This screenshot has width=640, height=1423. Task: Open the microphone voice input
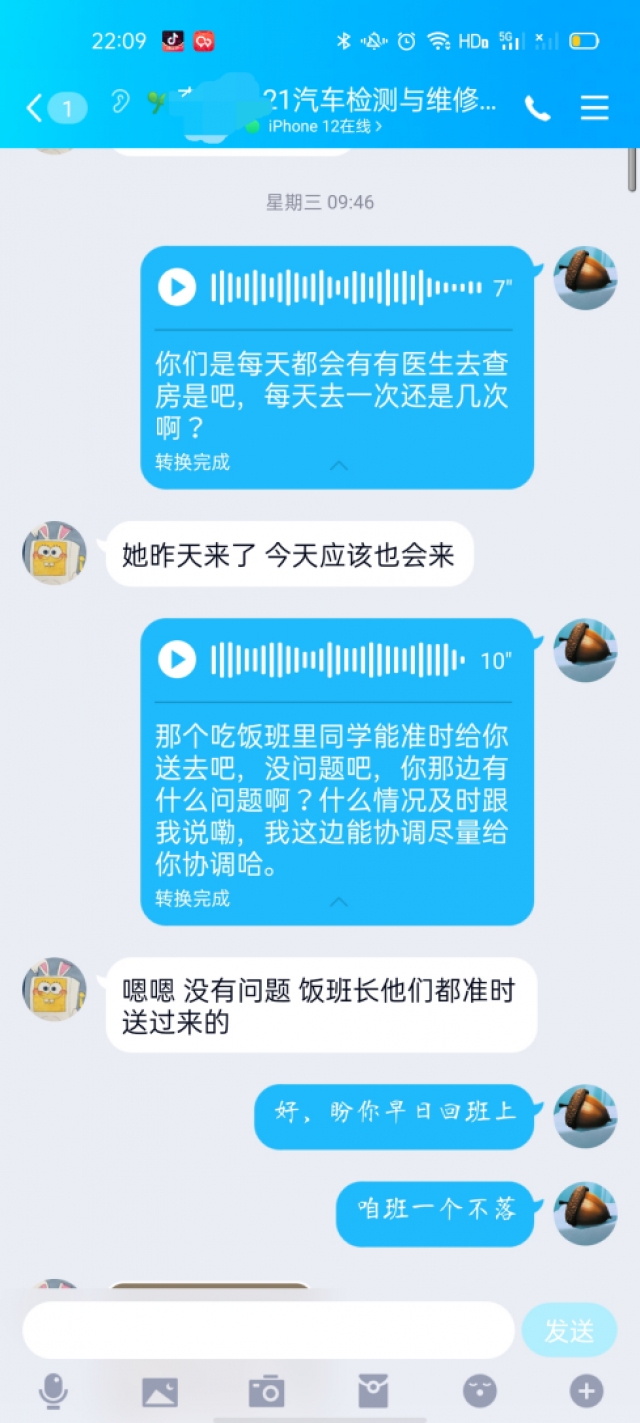[53, 1391]
